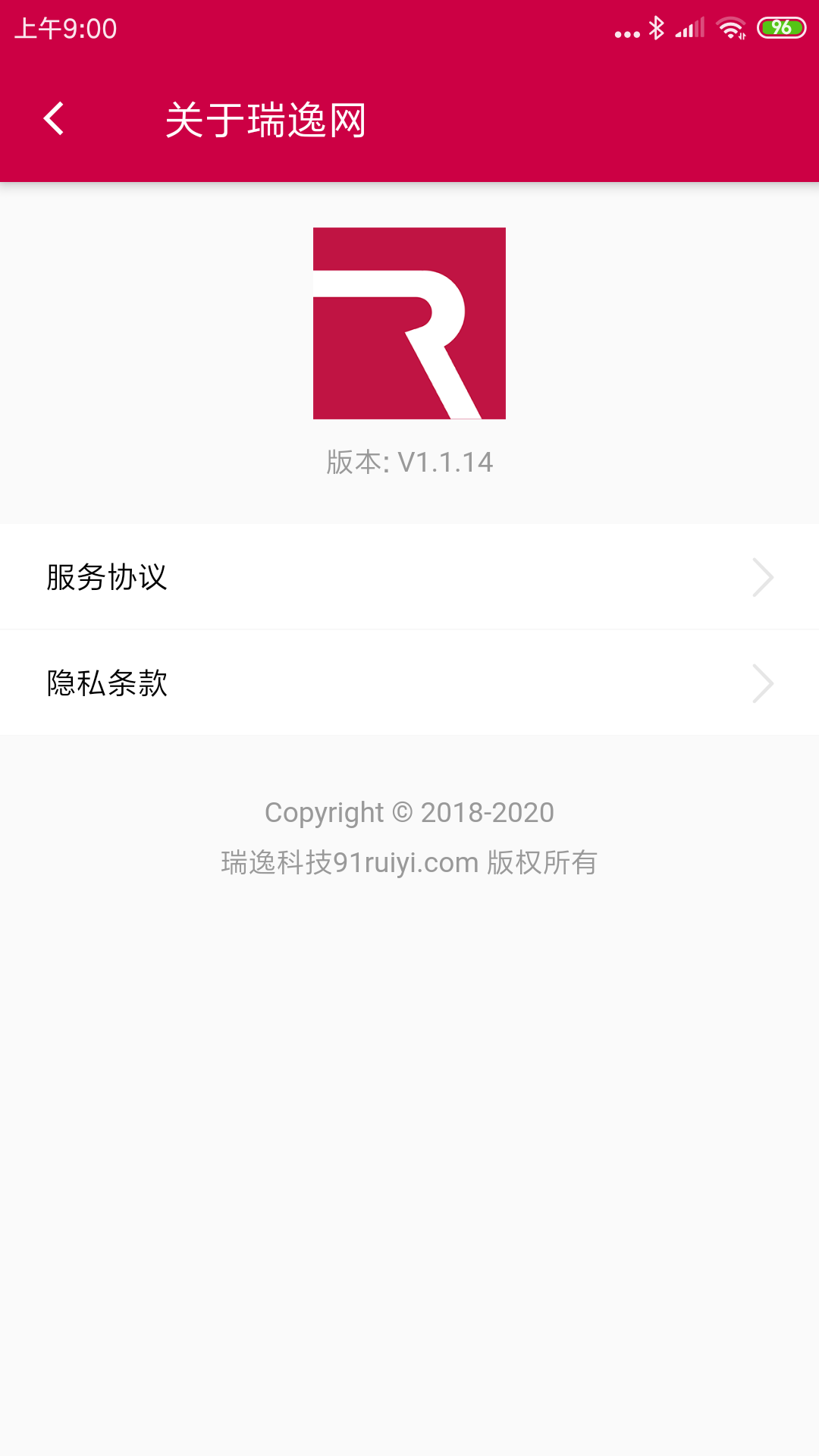The height and width of the screenshot is (1456, 819).
Task: Expand the 隐私条款 chevron arrow
Action: click(x=763, y=683)
